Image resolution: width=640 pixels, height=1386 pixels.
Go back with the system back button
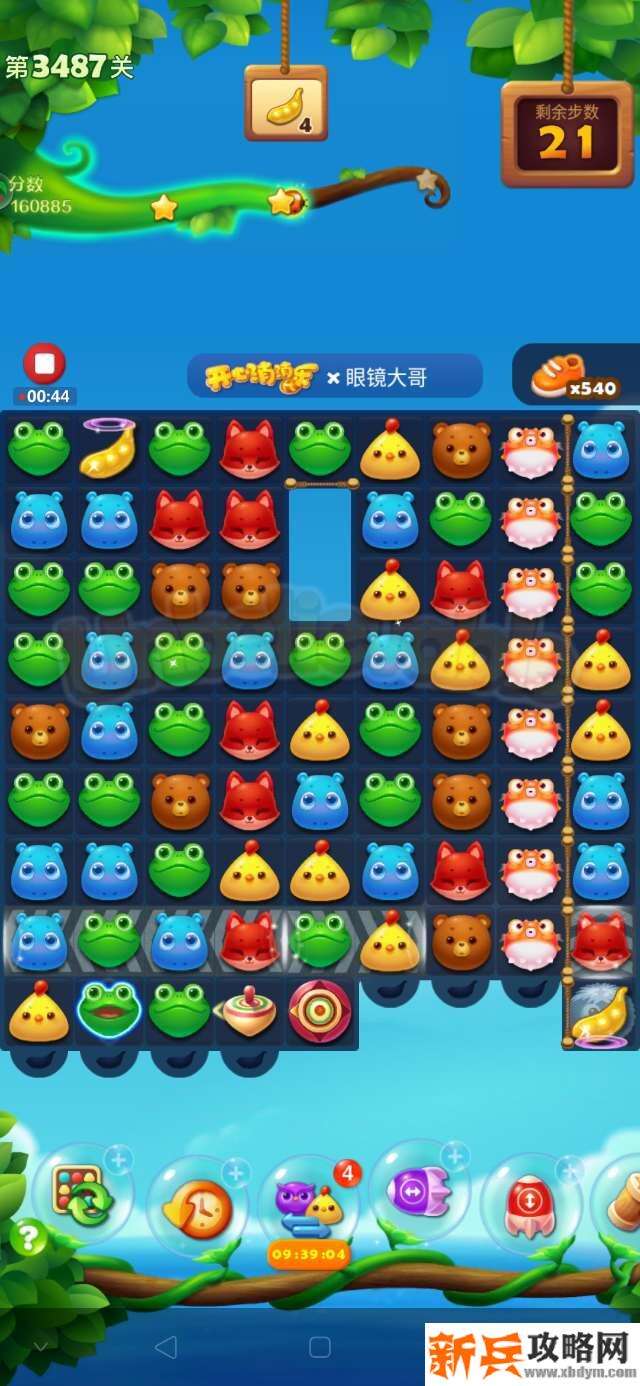[166, 1346]
